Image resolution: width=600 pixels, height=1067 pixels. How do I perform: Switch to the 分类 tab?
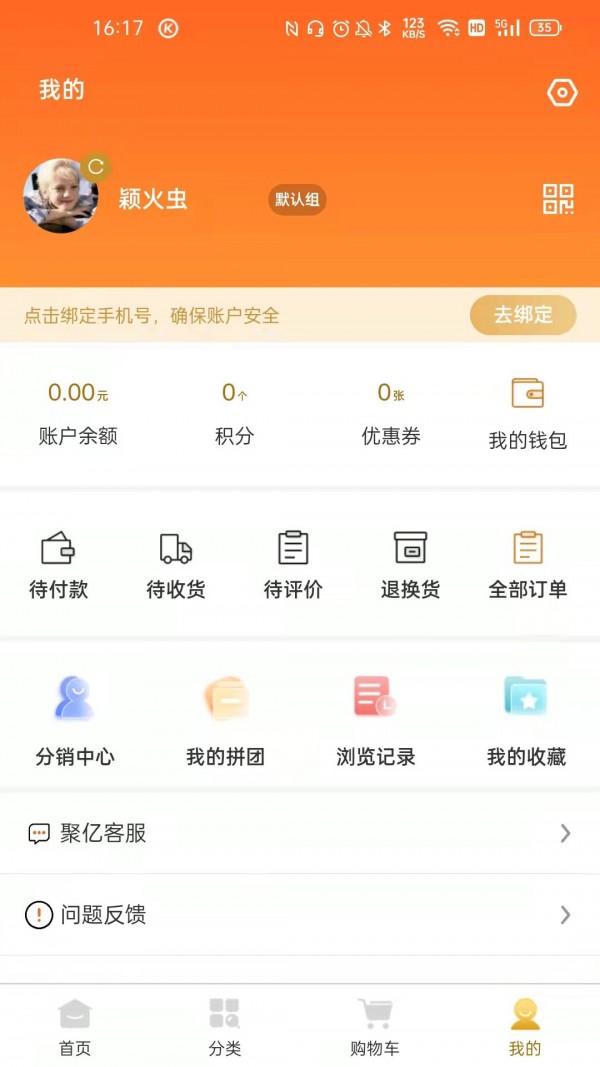click(x=225, y=1027)
